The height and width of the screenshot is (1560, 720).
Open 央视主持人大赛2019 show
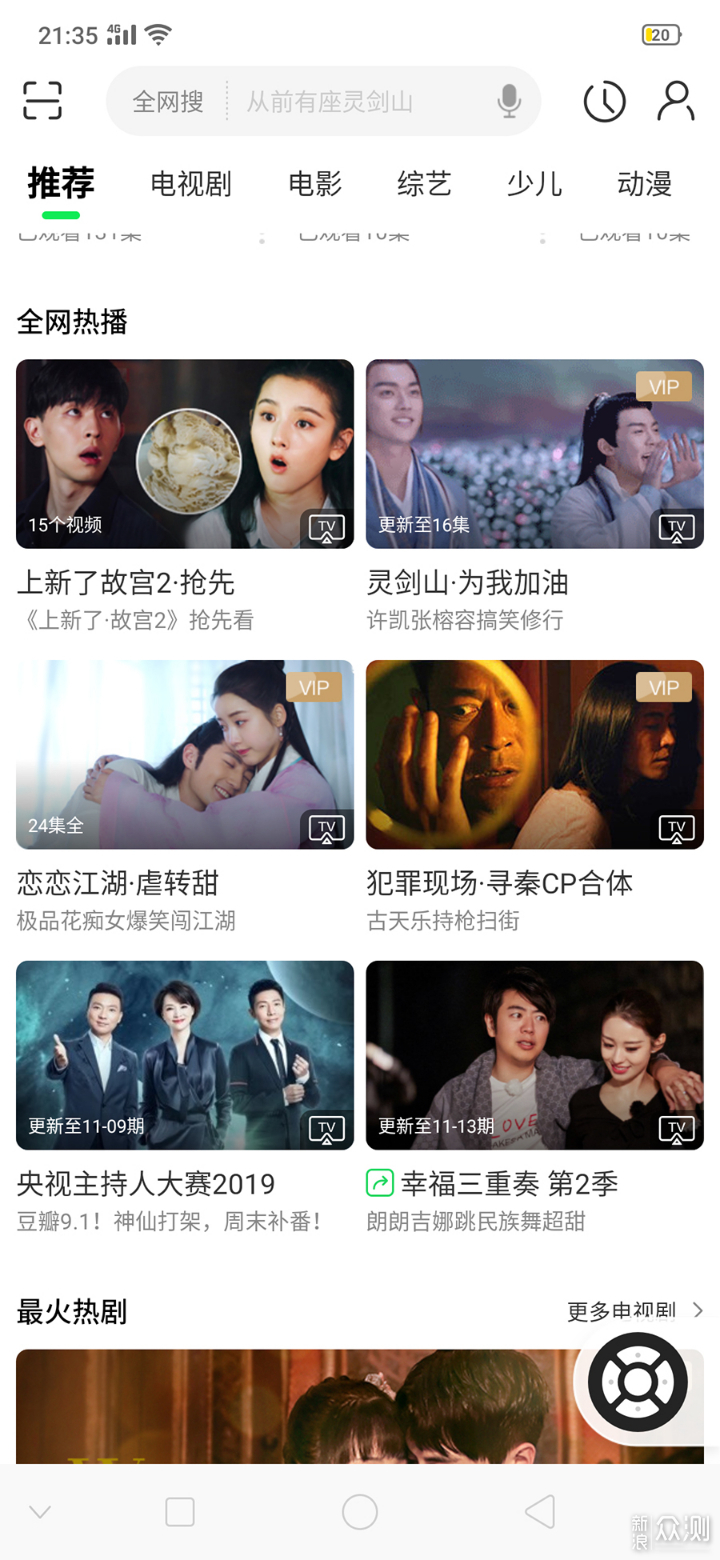click(x=185, y=1055)
